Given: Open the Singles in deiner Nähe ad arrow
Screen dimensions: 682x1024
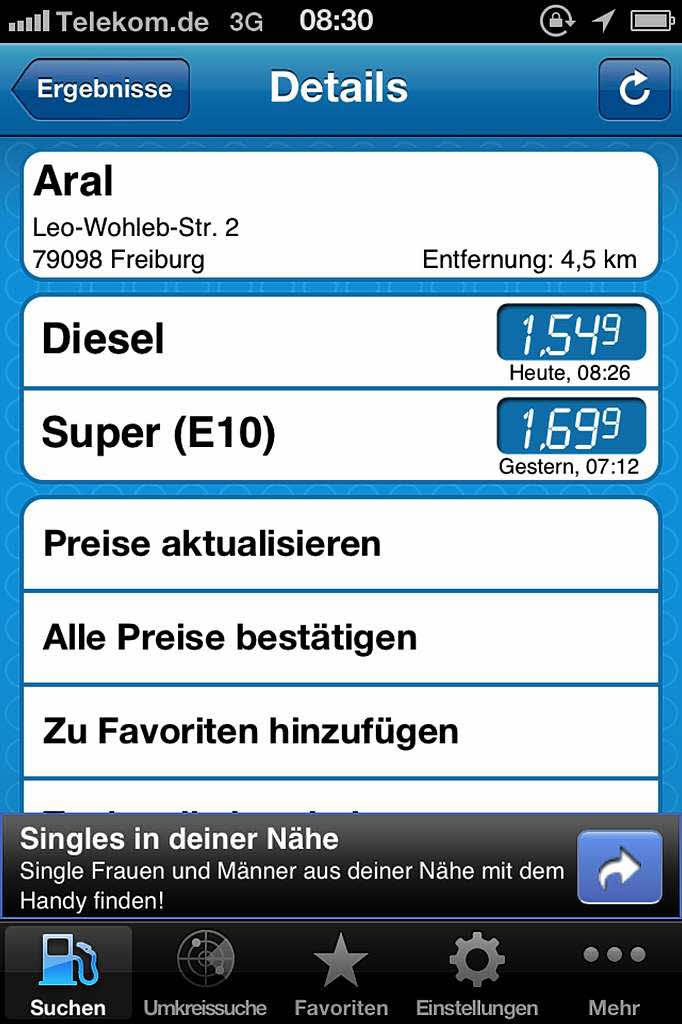Looking at the screenshot, I should (x=620, y=867).
